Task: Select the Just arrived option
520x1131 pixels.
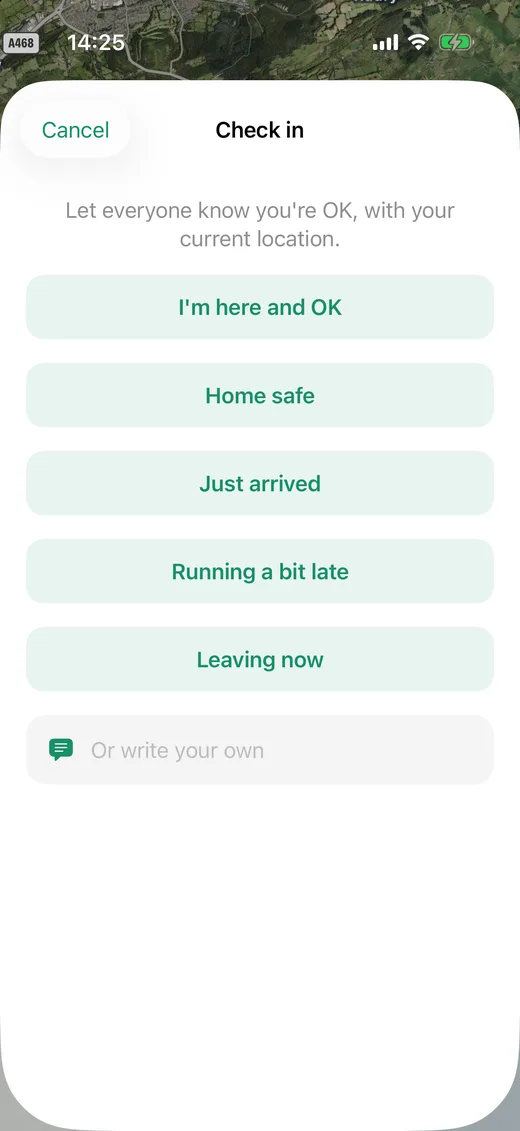Action: tap(260, 483)
